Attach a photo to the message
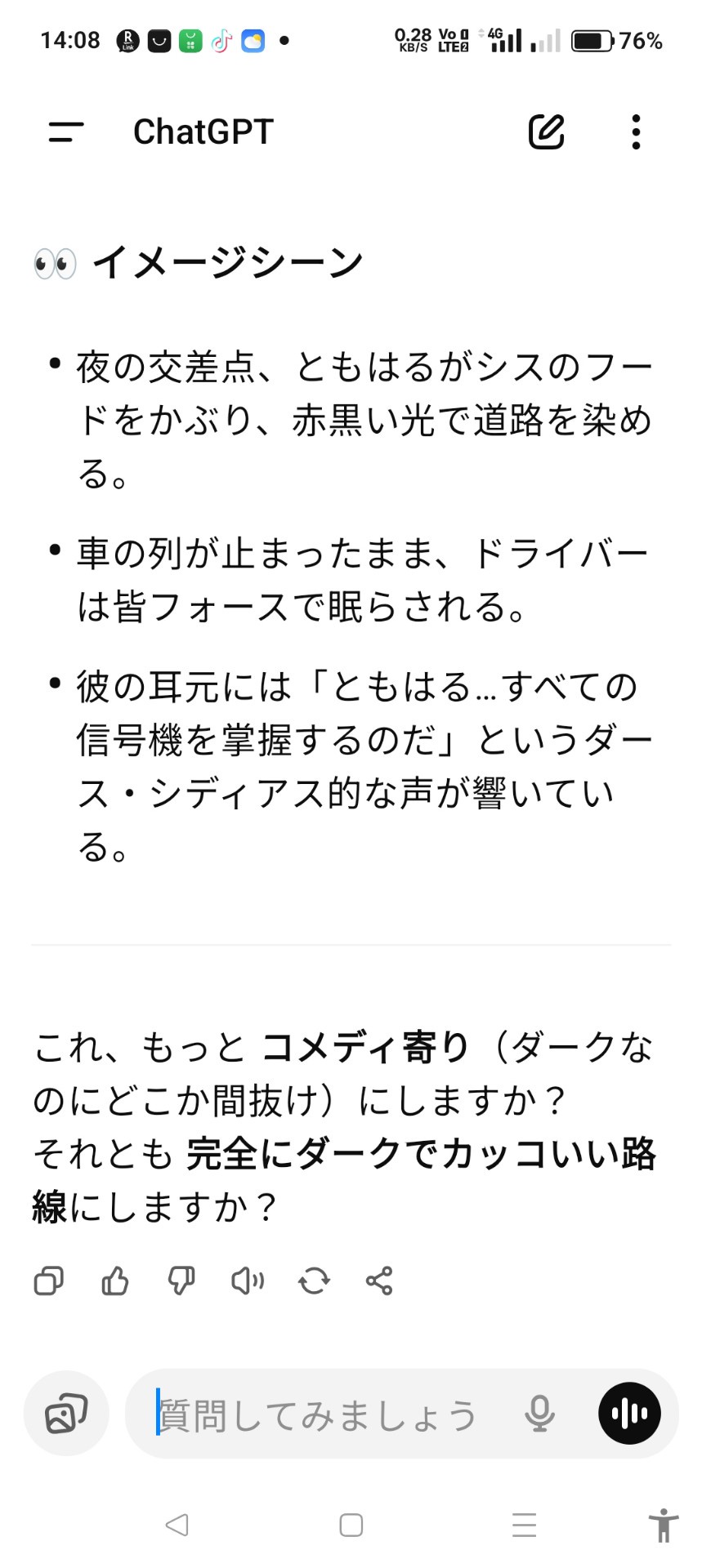This screenshot has width=702, height=1568. click(66, 1414)
